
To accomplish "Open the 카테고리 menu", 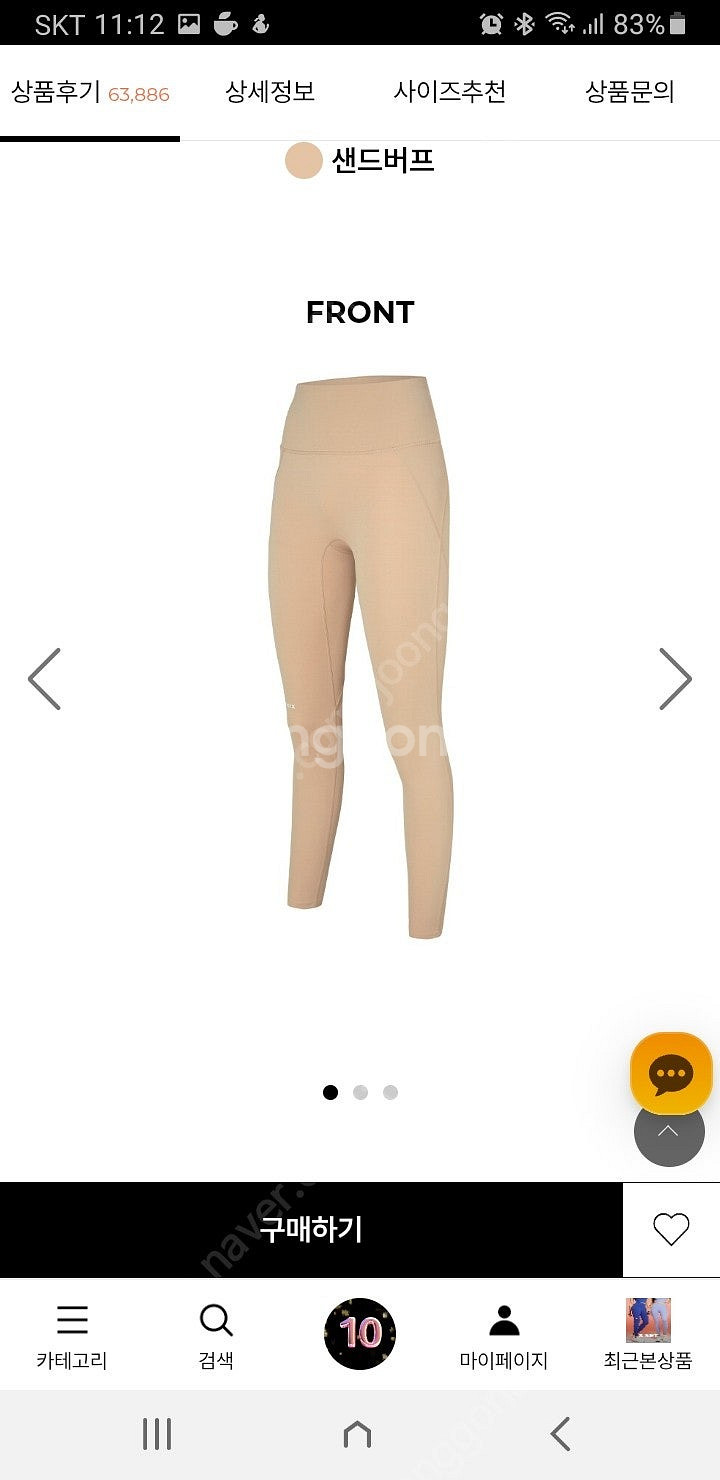I will click(x=72, y=1335).
